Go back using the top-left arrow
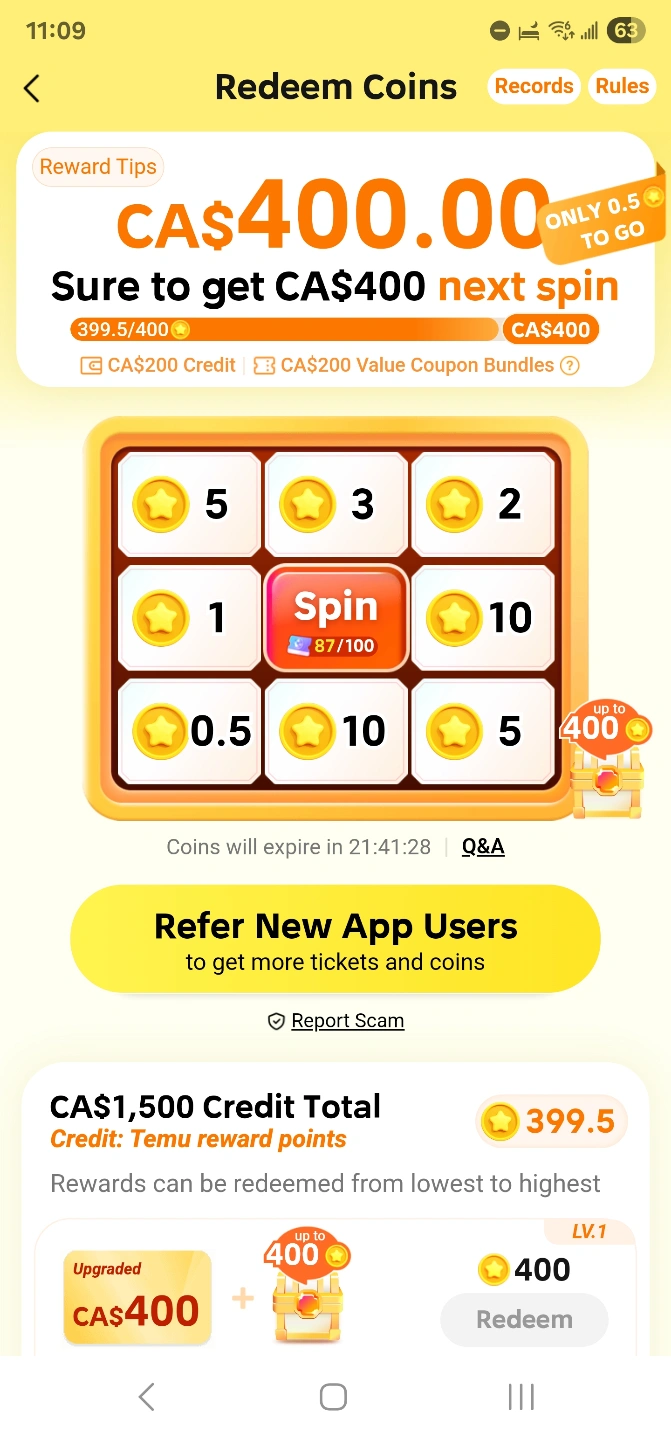This screenshot has width=671, height=1440. (32, 88)
